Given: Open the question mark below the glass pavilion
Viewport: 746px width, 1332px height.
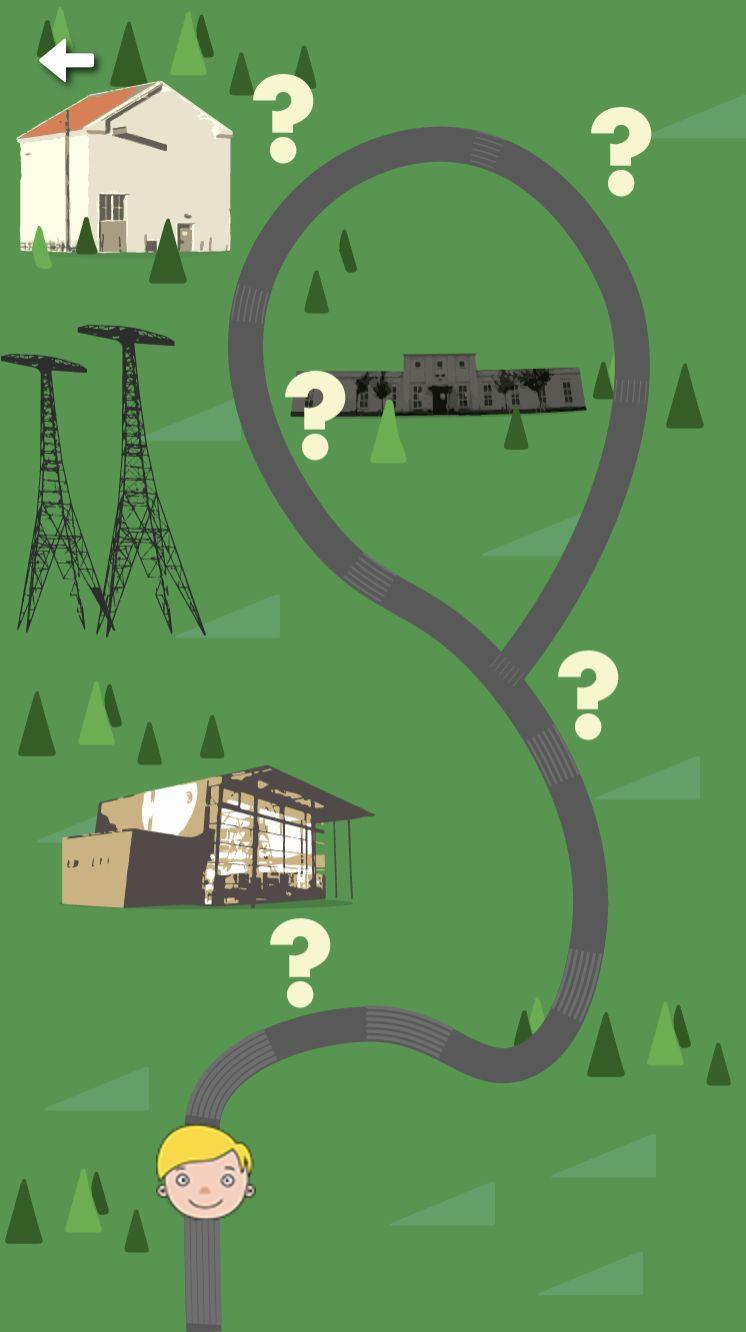Looking at the screenshot, I should pyautogui.click(x=300, y=962).
